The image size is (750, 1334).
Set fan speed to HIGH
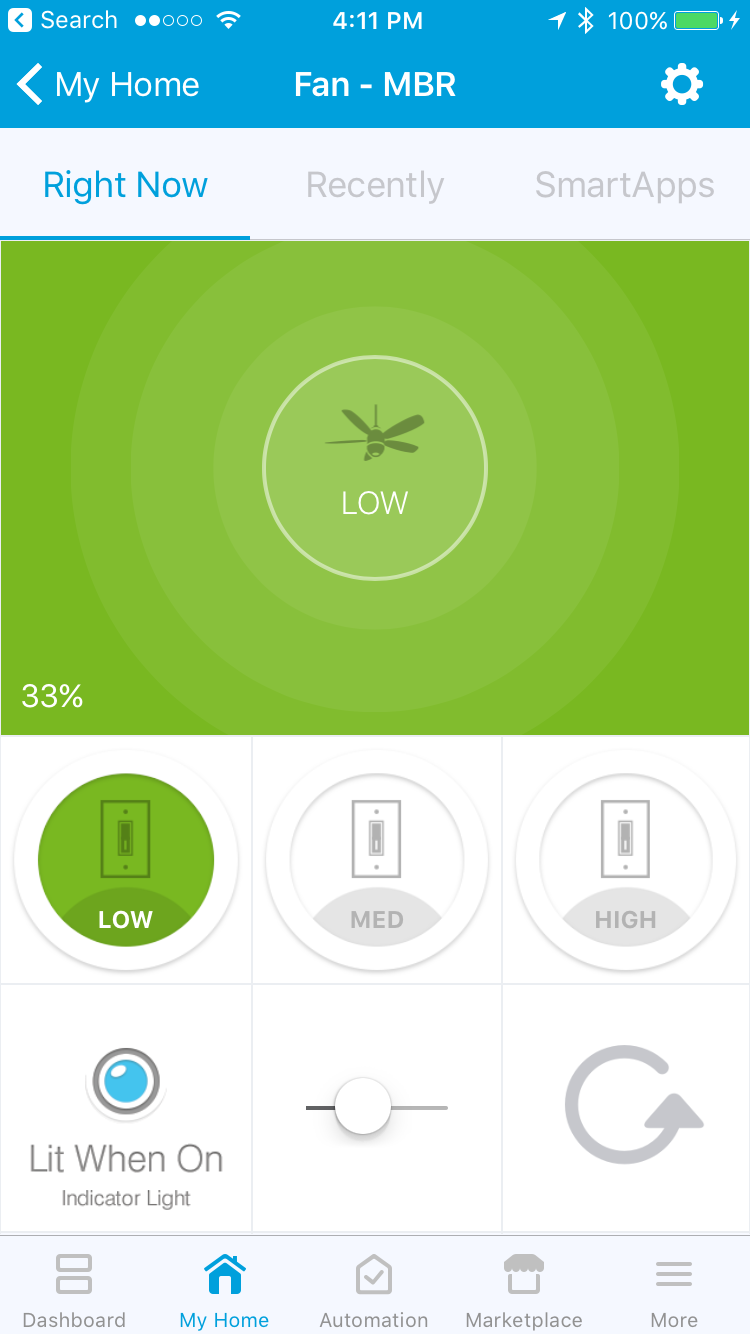point(626,860)
